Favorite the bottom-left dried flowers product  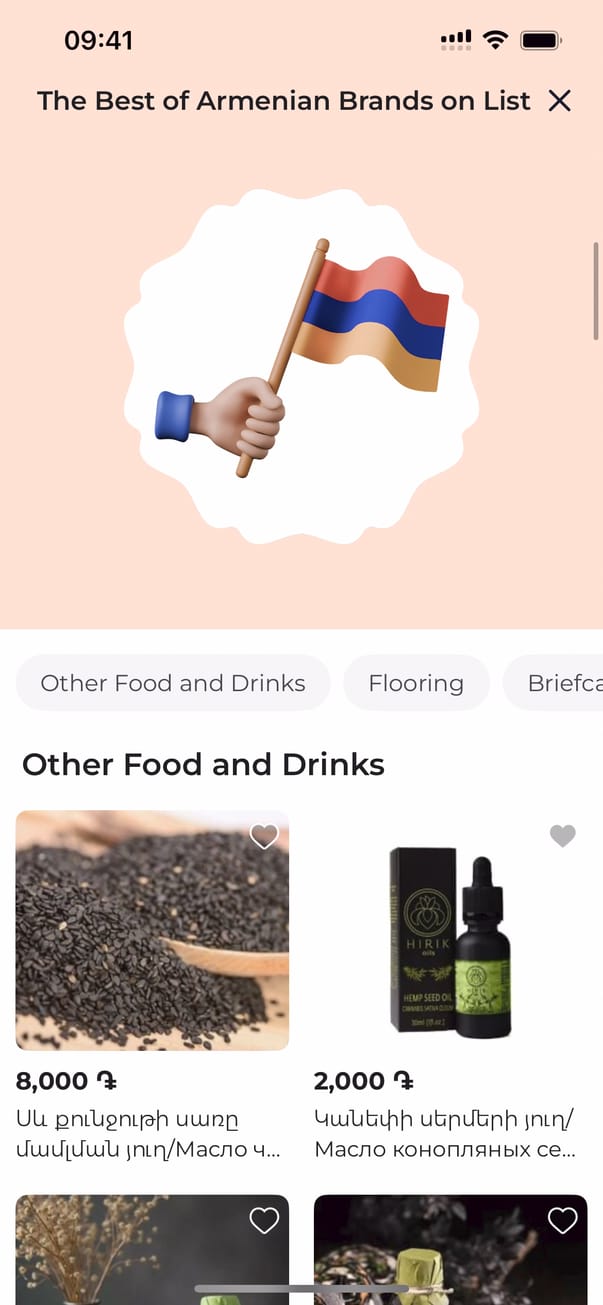coord(264,1220)
